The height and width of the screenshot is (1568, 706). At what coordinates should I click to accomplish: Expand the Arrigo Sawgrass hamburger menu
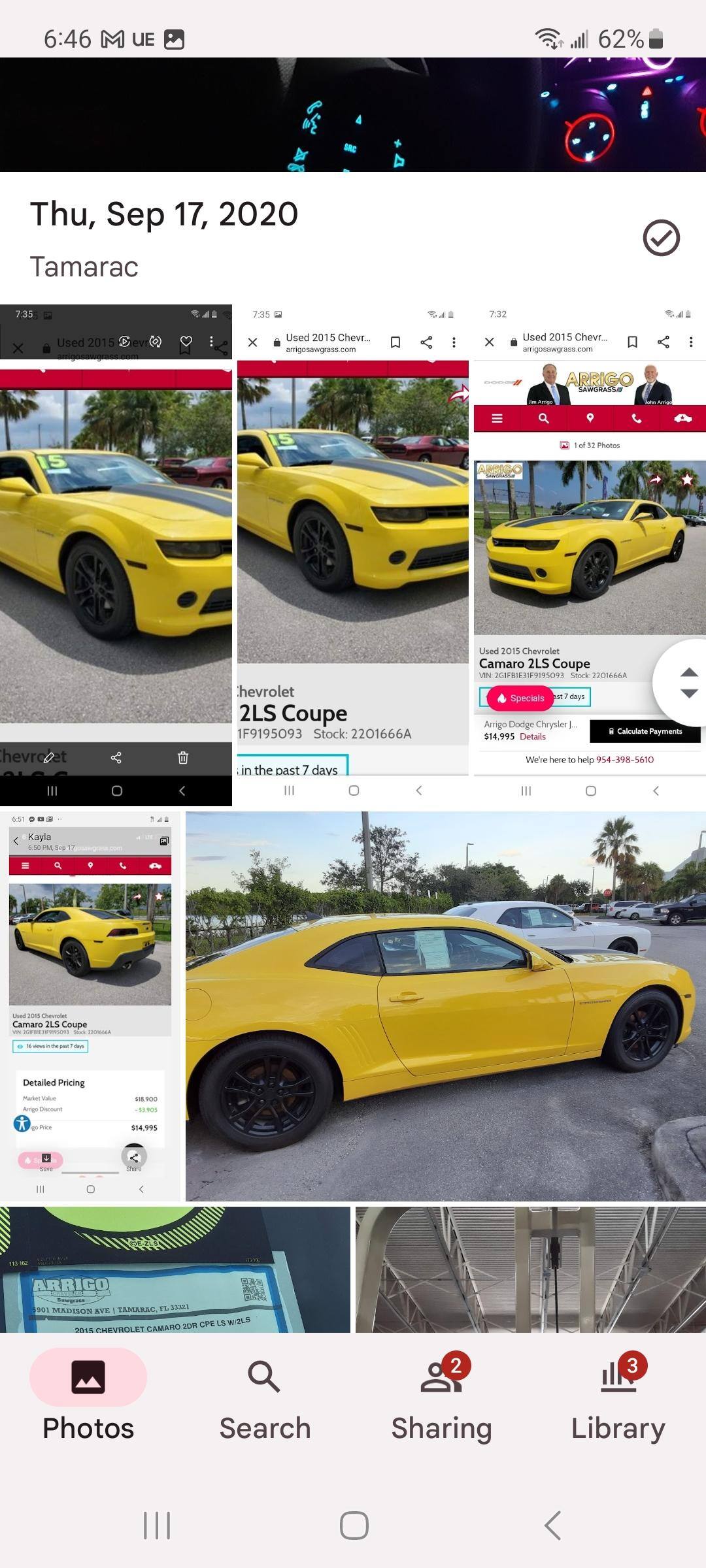pyautogui.click(x=497, y=418)
